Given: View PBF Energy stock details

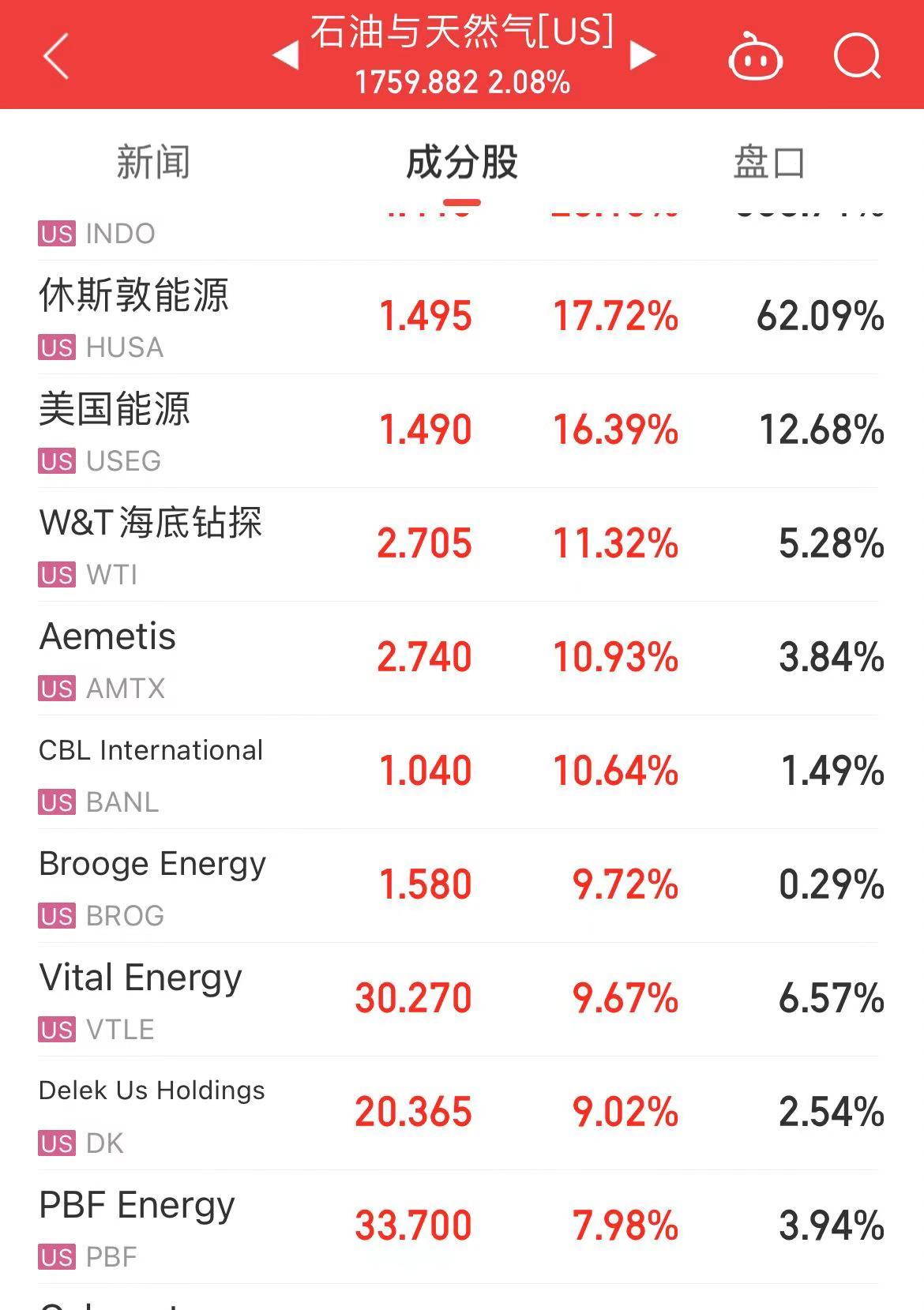Looking at the screenshot, I should pos(458,1227).
